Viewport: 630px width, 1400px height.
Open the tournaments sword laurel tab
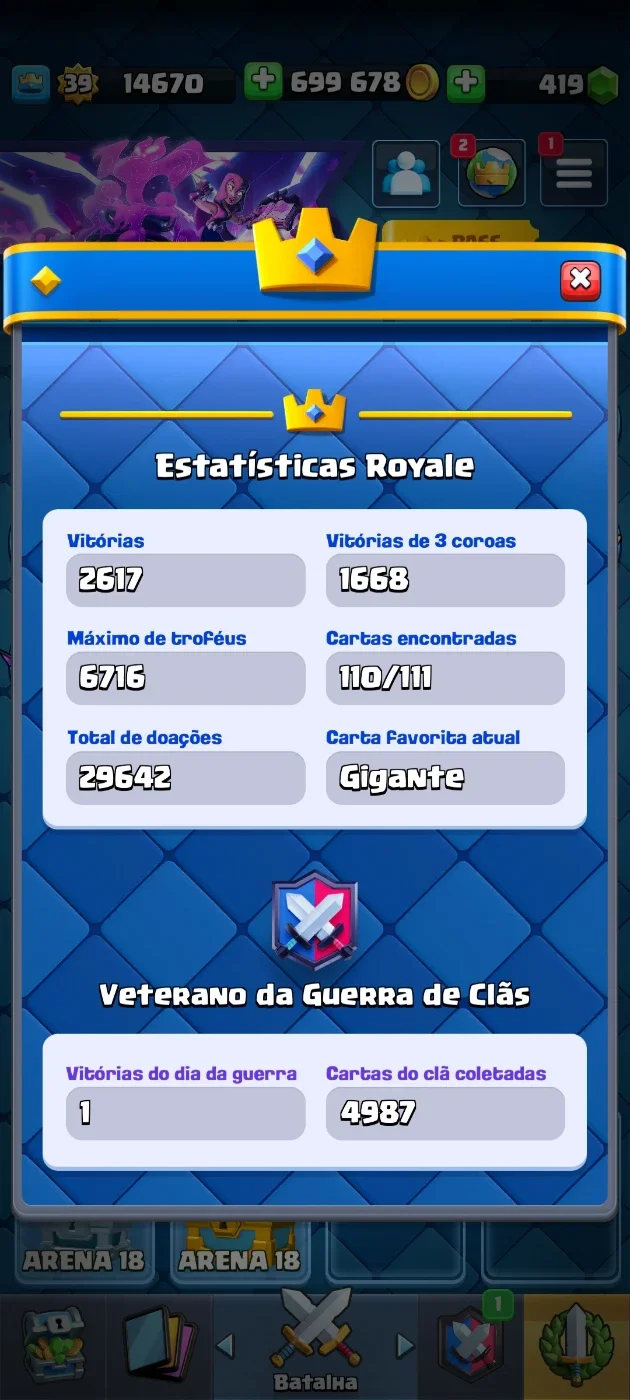coord(577,1346)
